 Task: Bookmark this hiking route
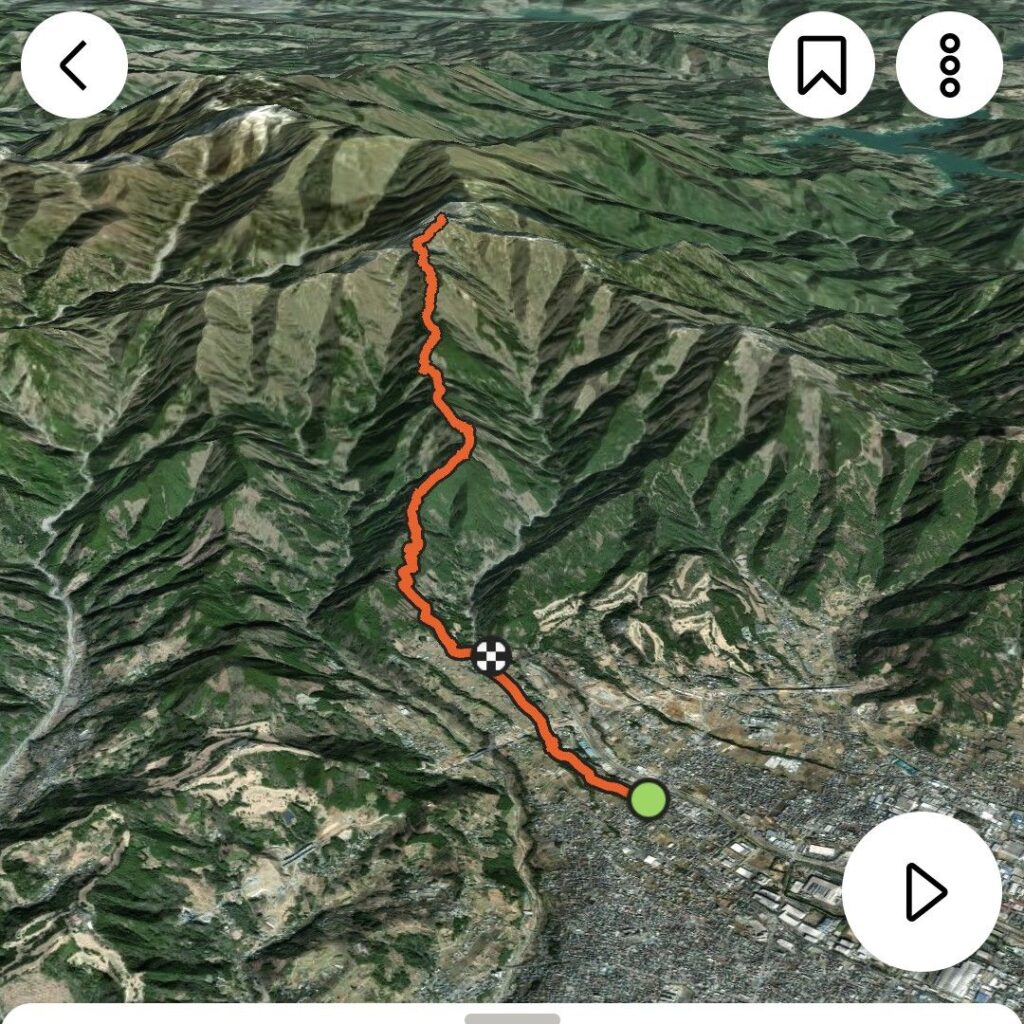pos(821,66)
